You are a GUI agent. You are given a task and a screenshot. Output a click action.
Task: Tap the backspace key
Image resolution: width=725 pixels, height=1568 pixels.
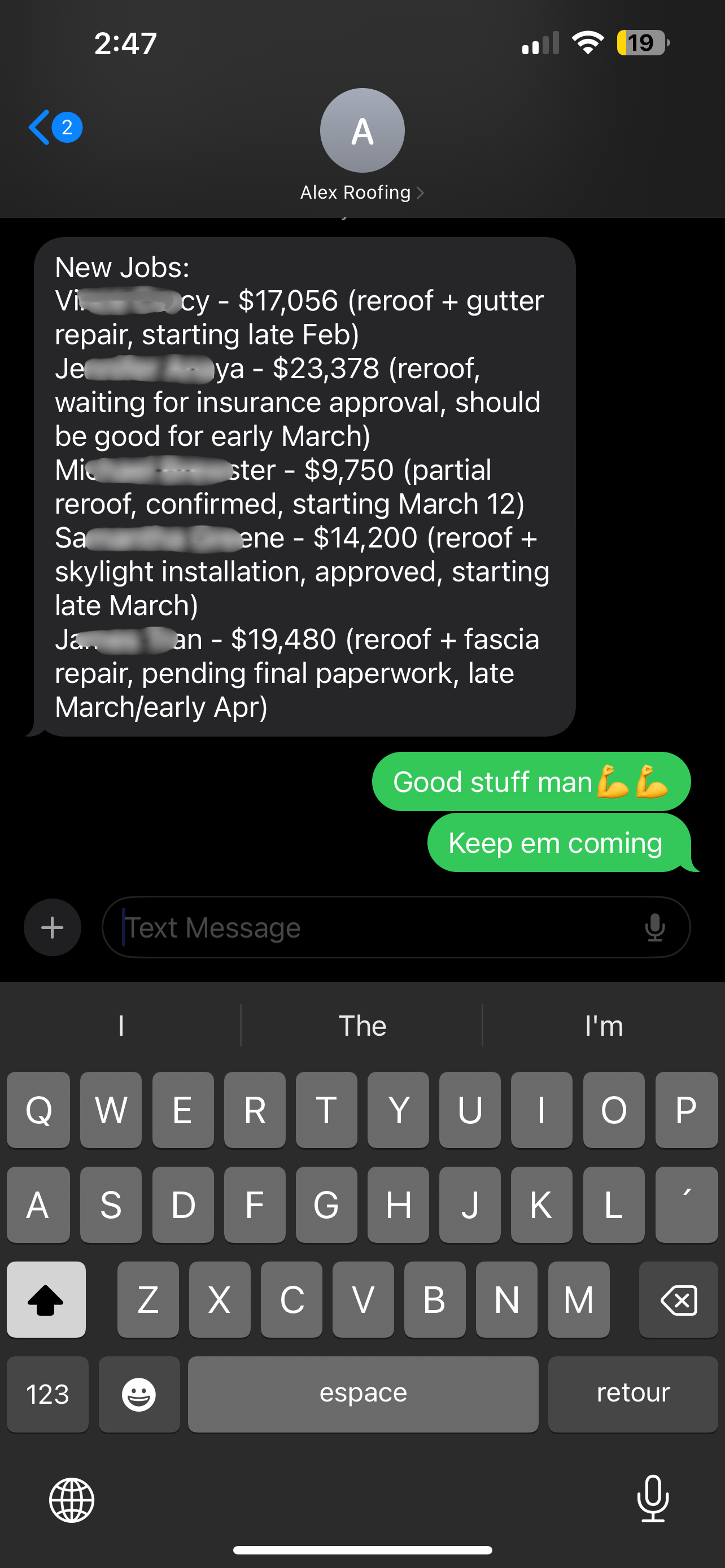(678, 1299)
